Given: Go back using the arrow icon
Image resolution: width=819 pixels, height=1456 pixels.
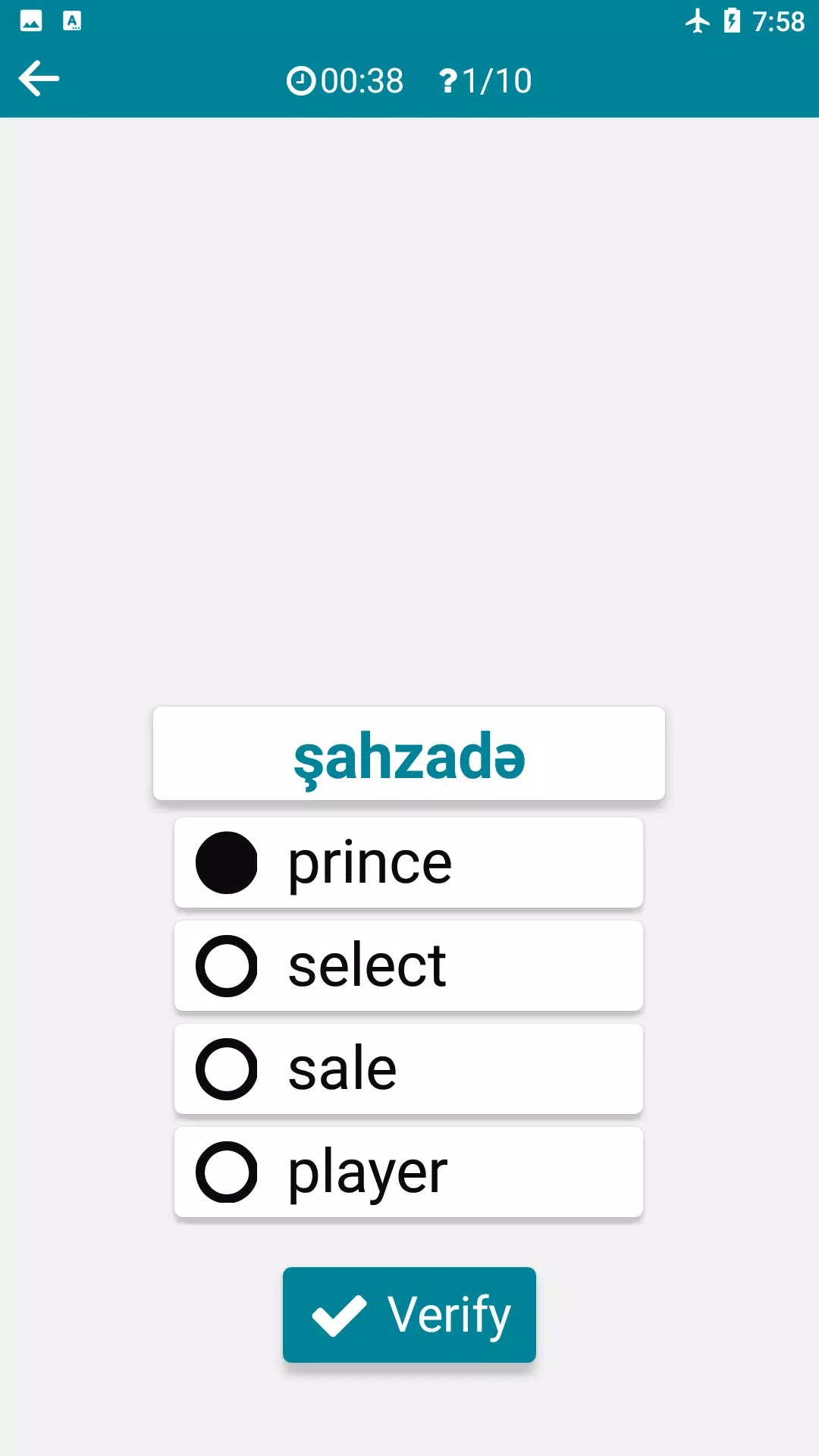Looking at the screenshot, I should [39, 79].
